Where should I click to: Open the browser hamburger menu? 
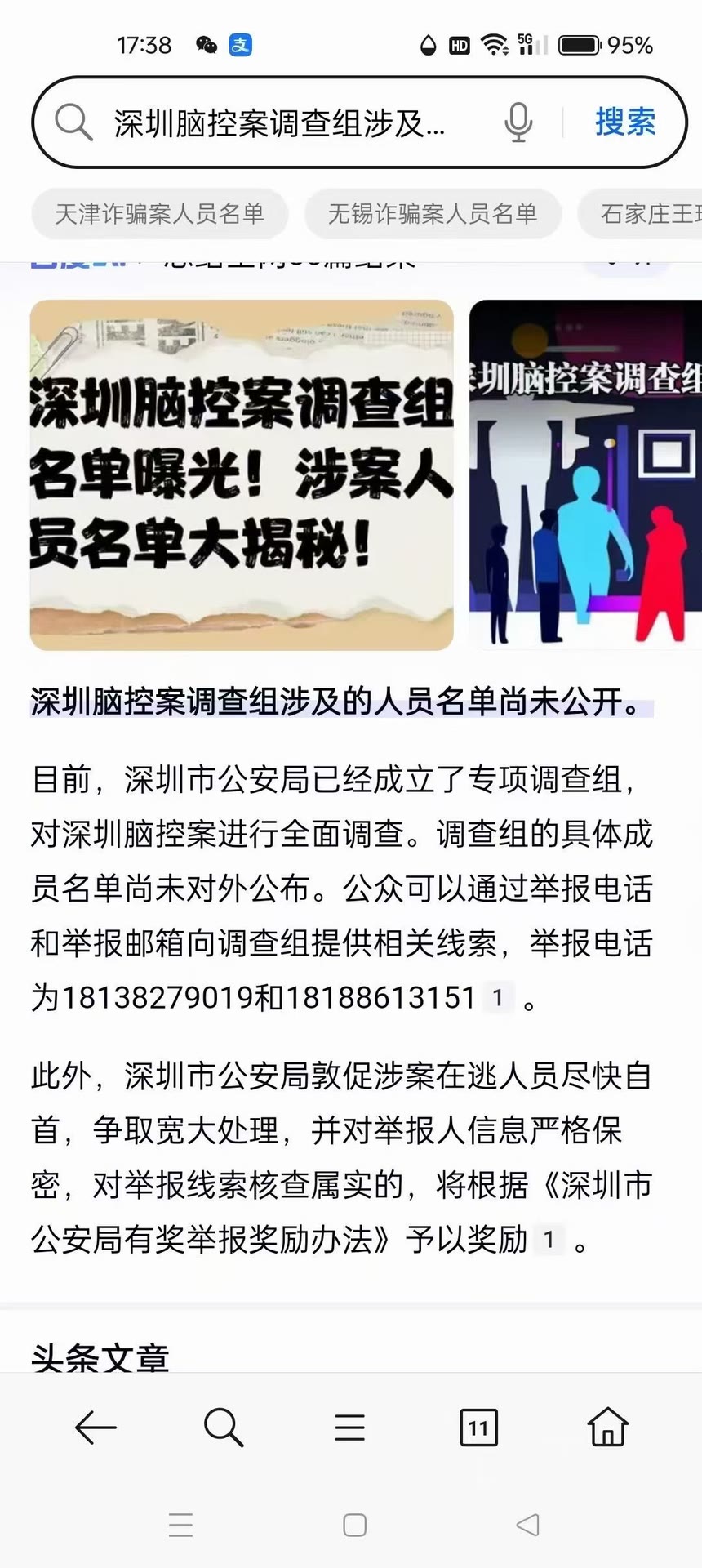click(x=349, y=1428)
